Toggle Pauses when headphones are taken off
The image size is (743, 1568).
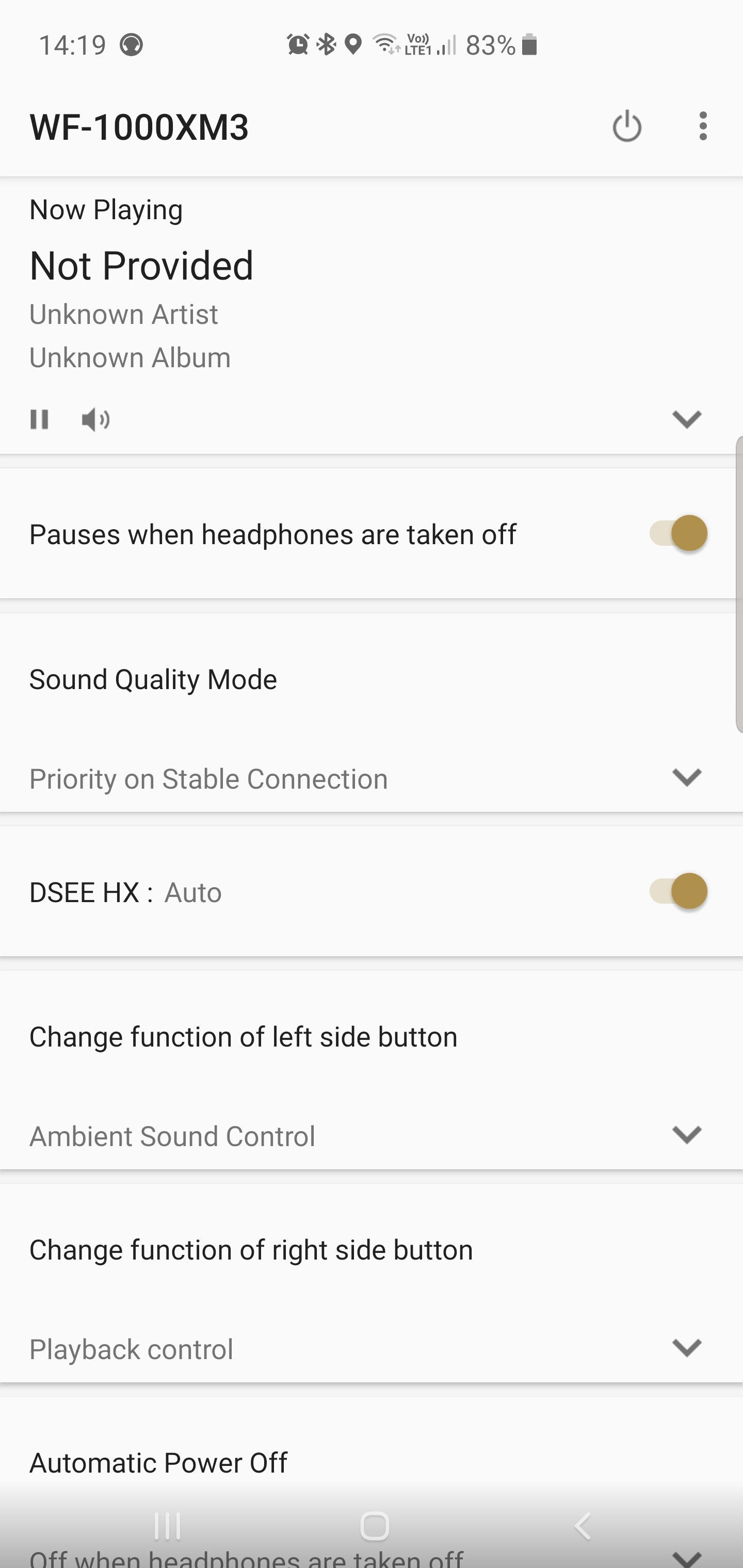tap(678, 533)
